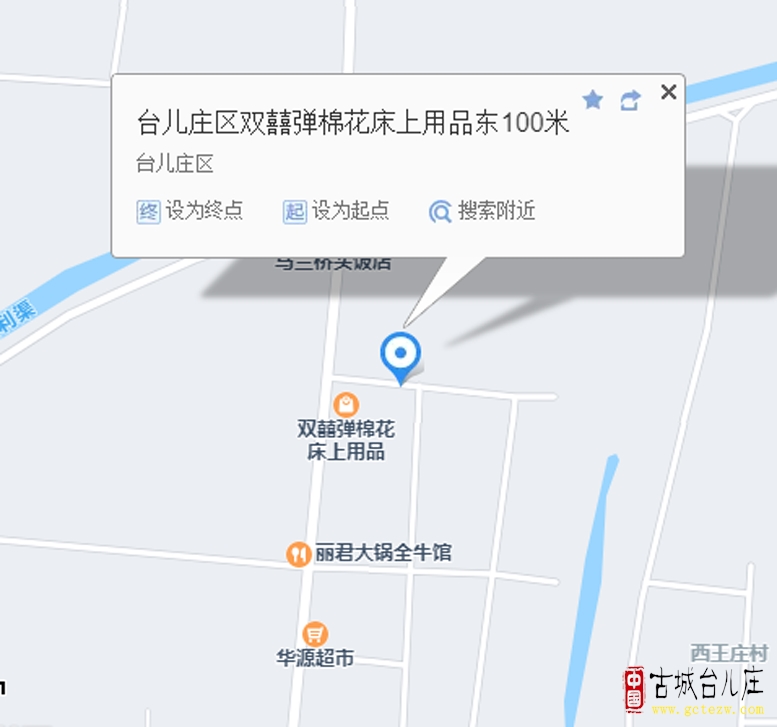The width and height of the screenshot is (777, 727).
Task: Set this place as the starting point (设为起点)
Action: [x=336, y=211]
